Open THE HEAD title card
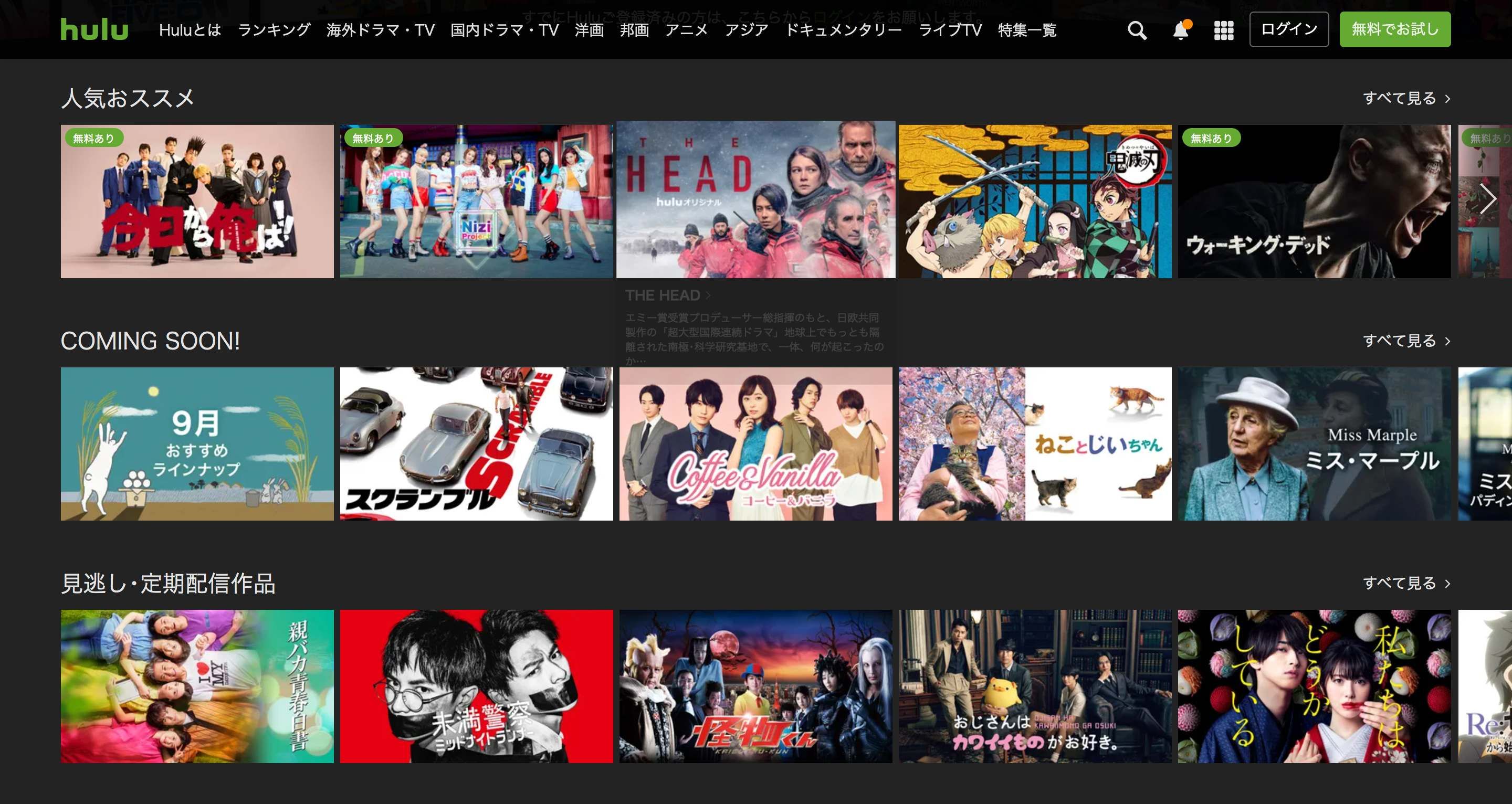This screenshot has width=1512, height=804. click(755, 199)
